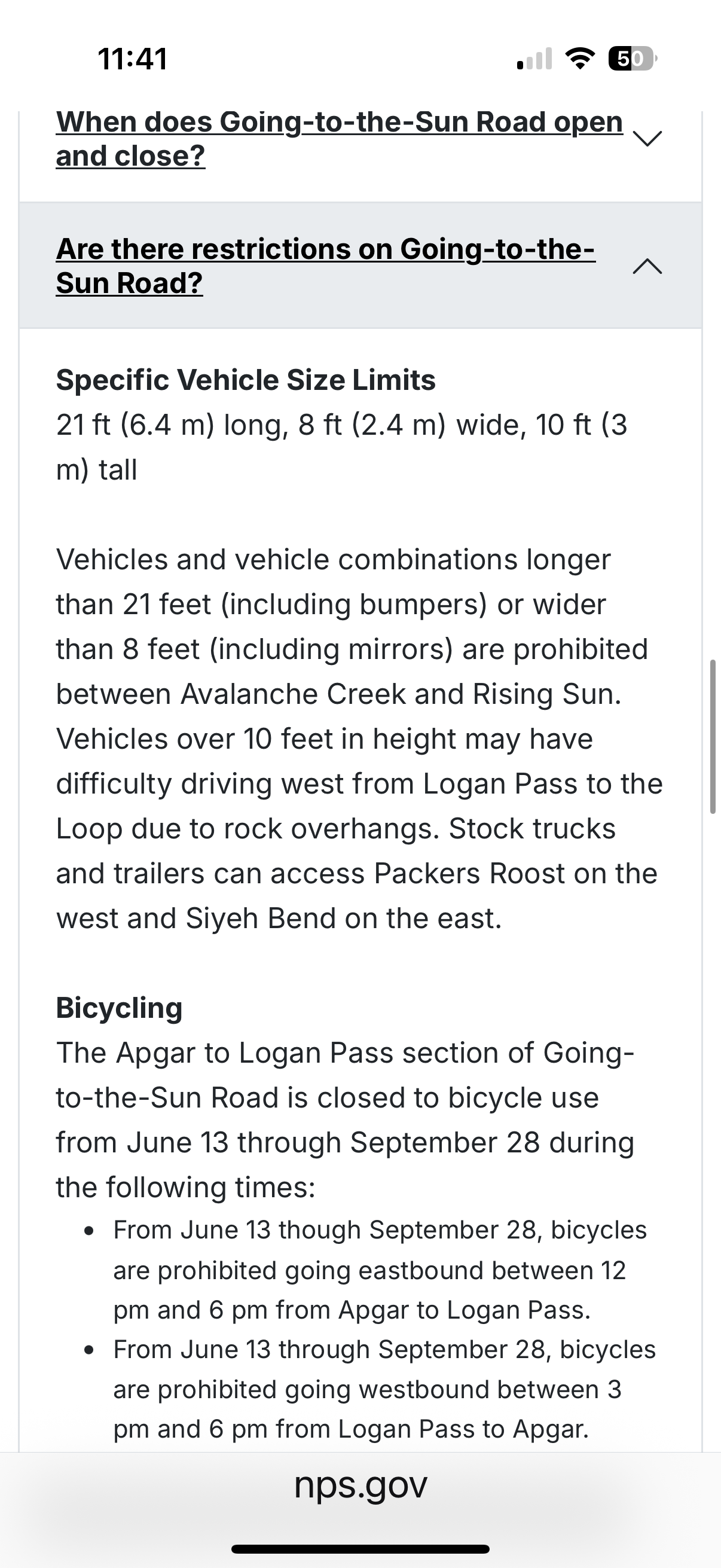Tap the nps.gov address bar
721x1568 pixels.
click(360, 1486)
